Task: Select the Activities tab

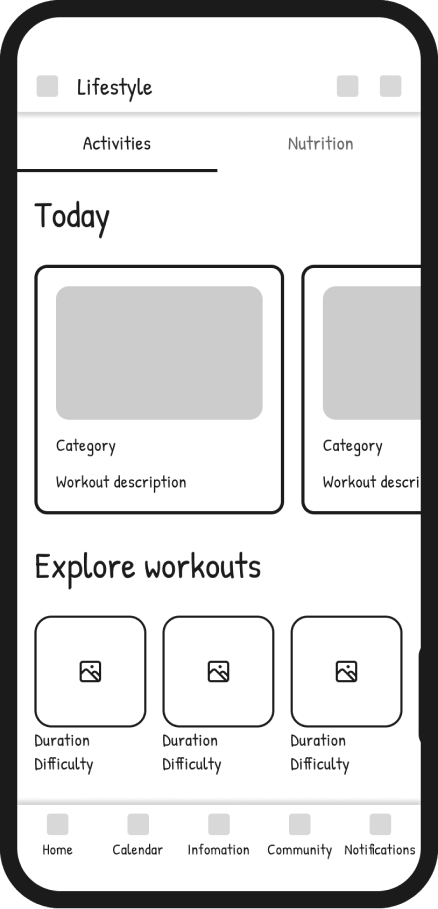Action: click(117, 144)
